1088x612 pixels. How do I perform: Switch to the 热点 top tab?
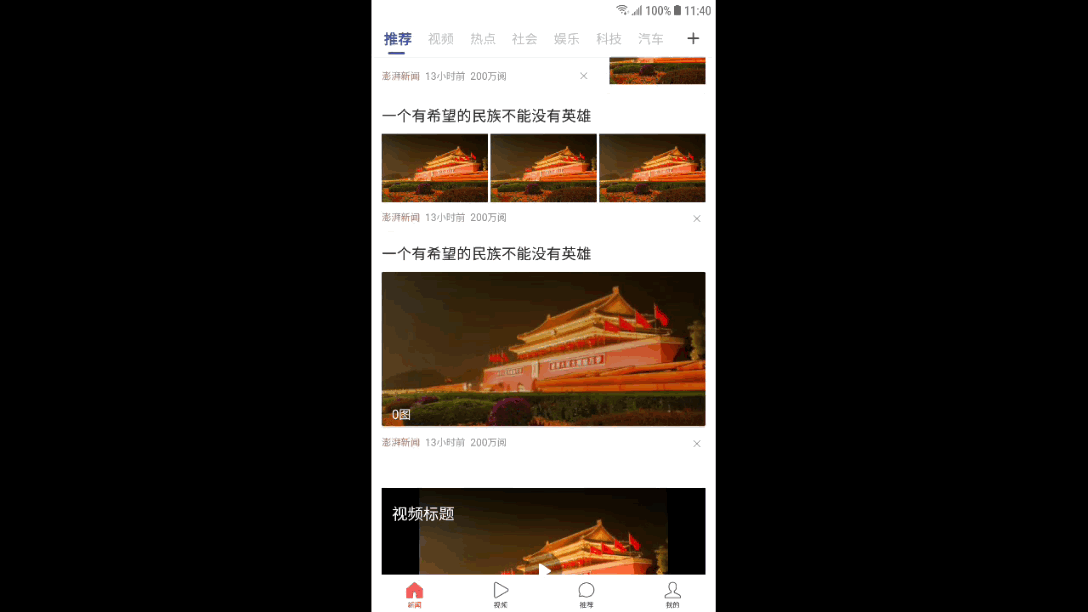click(483, 39)
